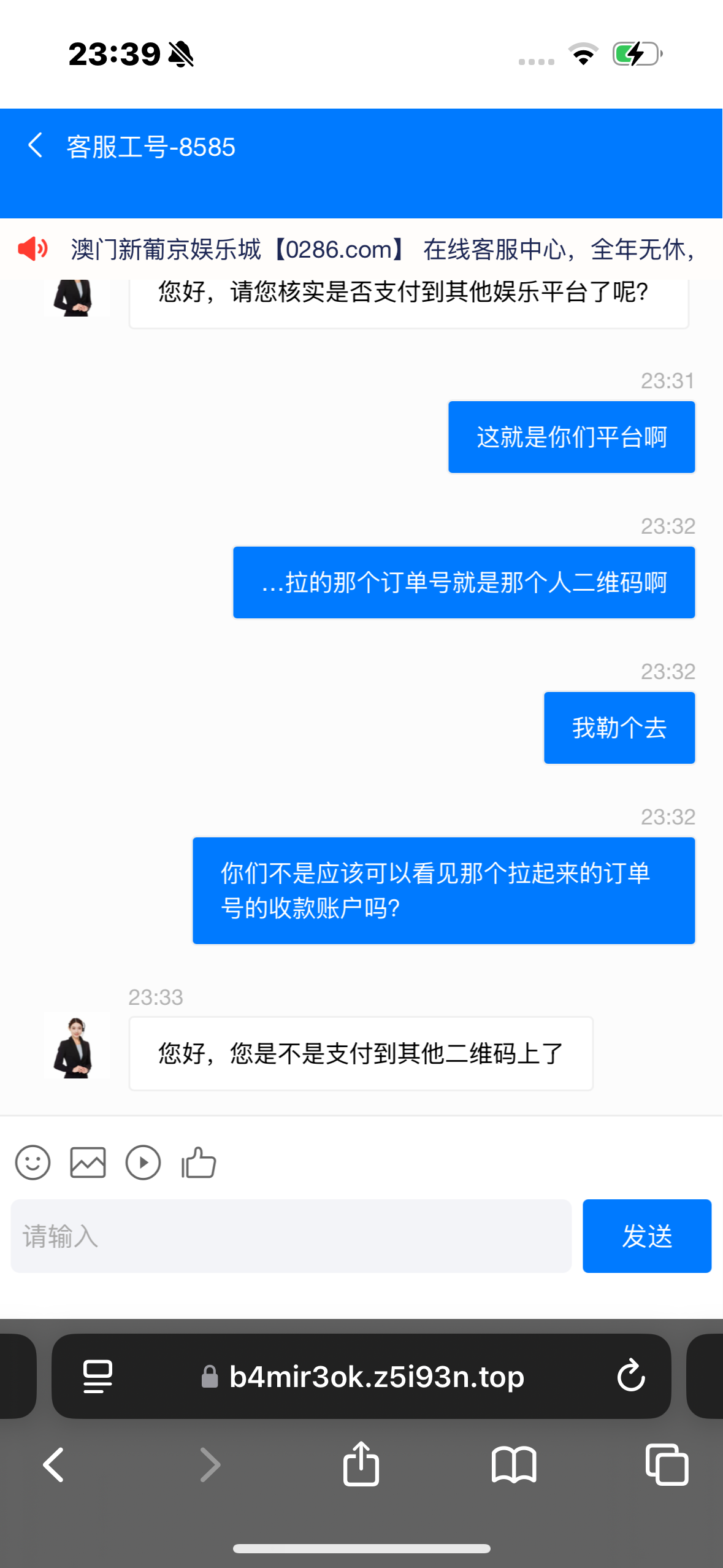The image size is (723, 1568).
Task: Tap the padlock icon in address bar
Action: click(209, 1376)
